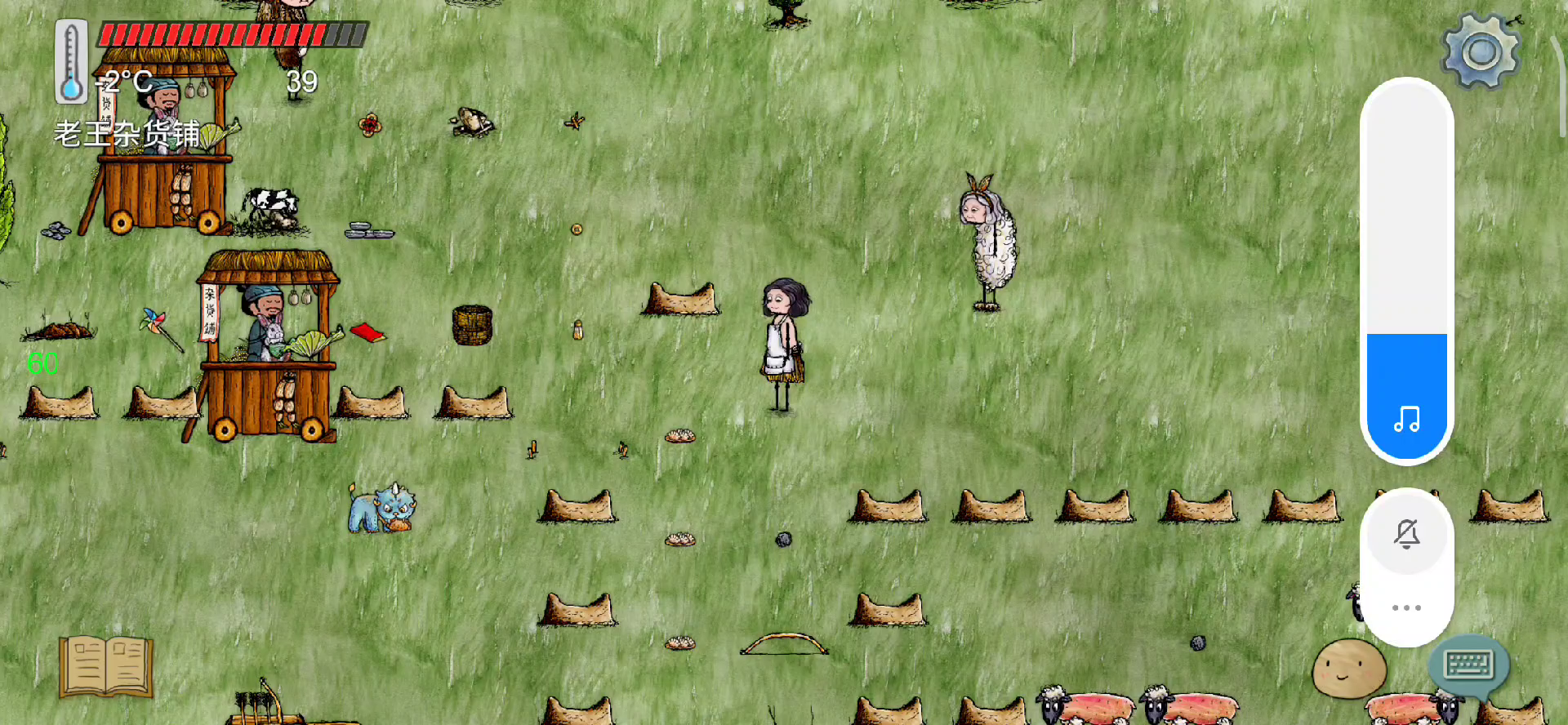Open the chat keyboard bubble
1568x725 pixels.
click(x=1468, y=665)
